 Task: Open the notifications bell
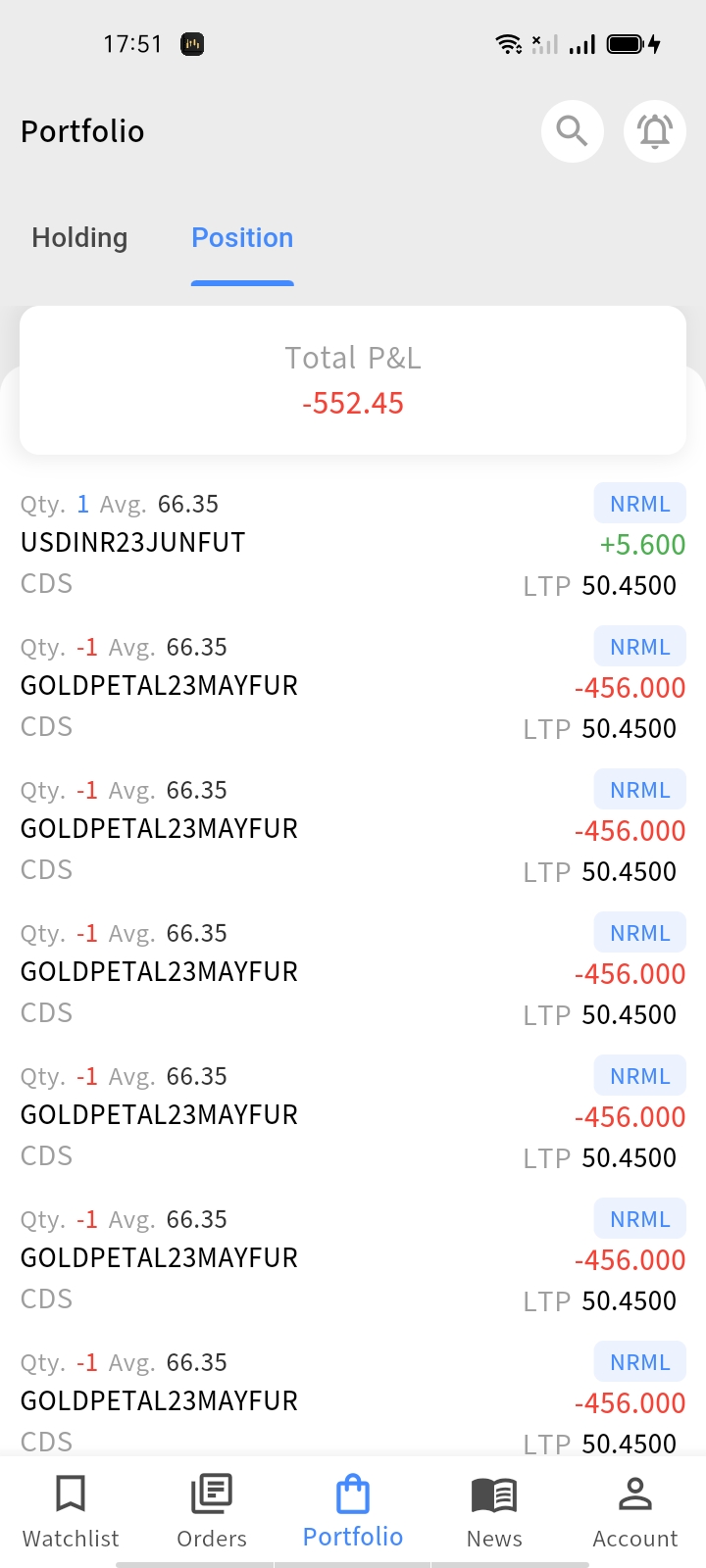coord(654,131)
